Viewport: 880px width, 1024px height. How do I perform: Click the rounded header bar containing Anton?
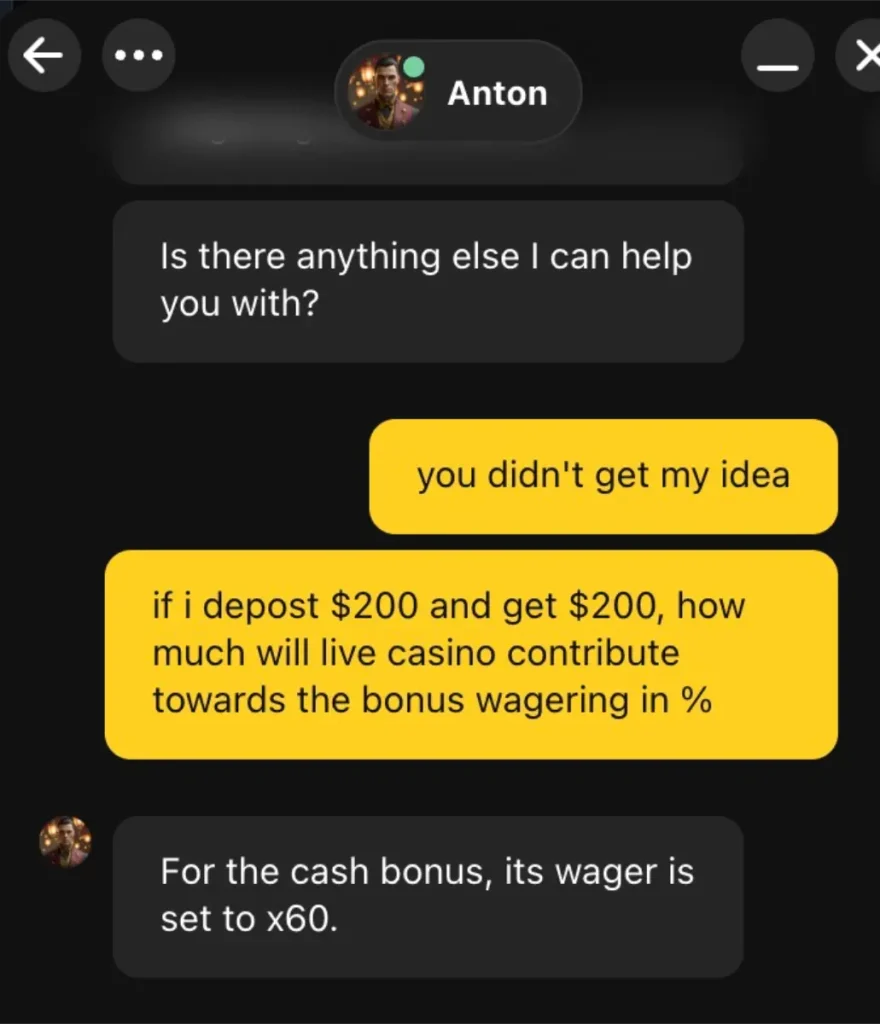pos(458,92)
